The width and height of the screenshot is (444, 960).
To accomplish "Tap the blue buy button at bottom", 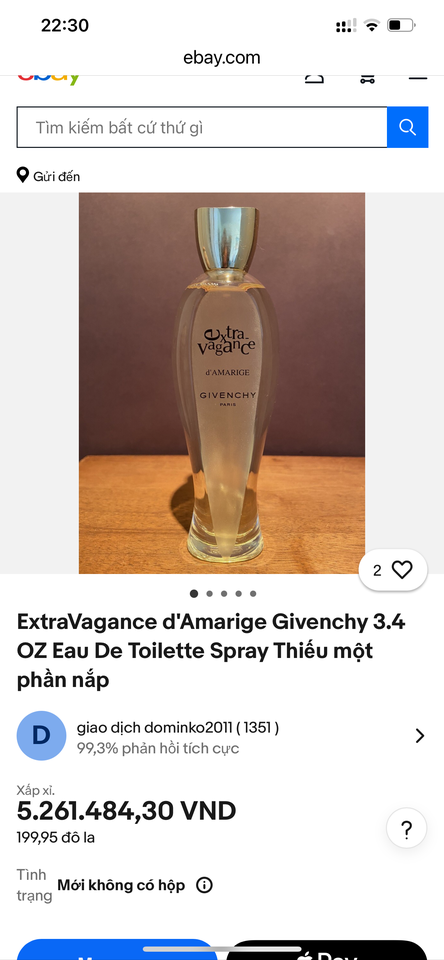I will click(x=117, y=950).
